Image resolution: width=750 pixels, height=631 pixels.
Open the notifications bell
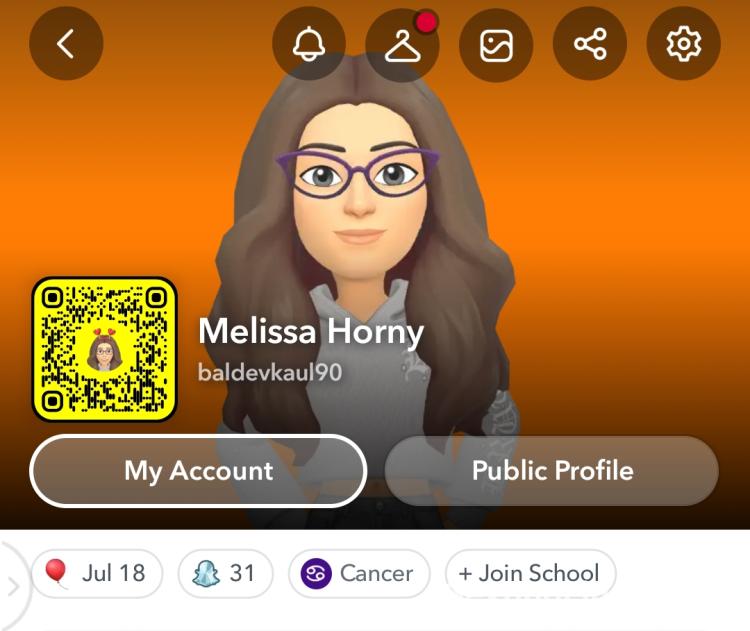[x=309, y=44]
